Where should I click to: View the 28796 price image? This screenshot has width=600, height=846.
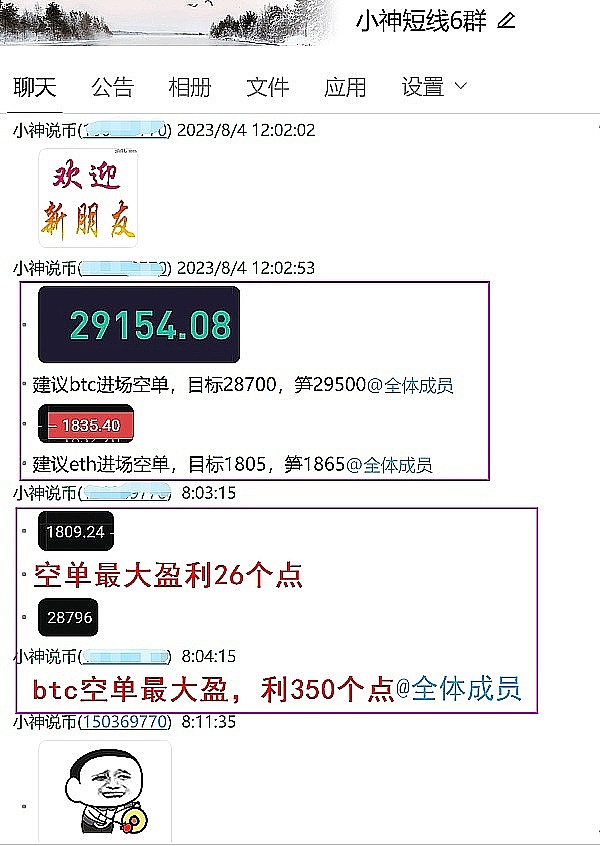(x=68, y=618)
